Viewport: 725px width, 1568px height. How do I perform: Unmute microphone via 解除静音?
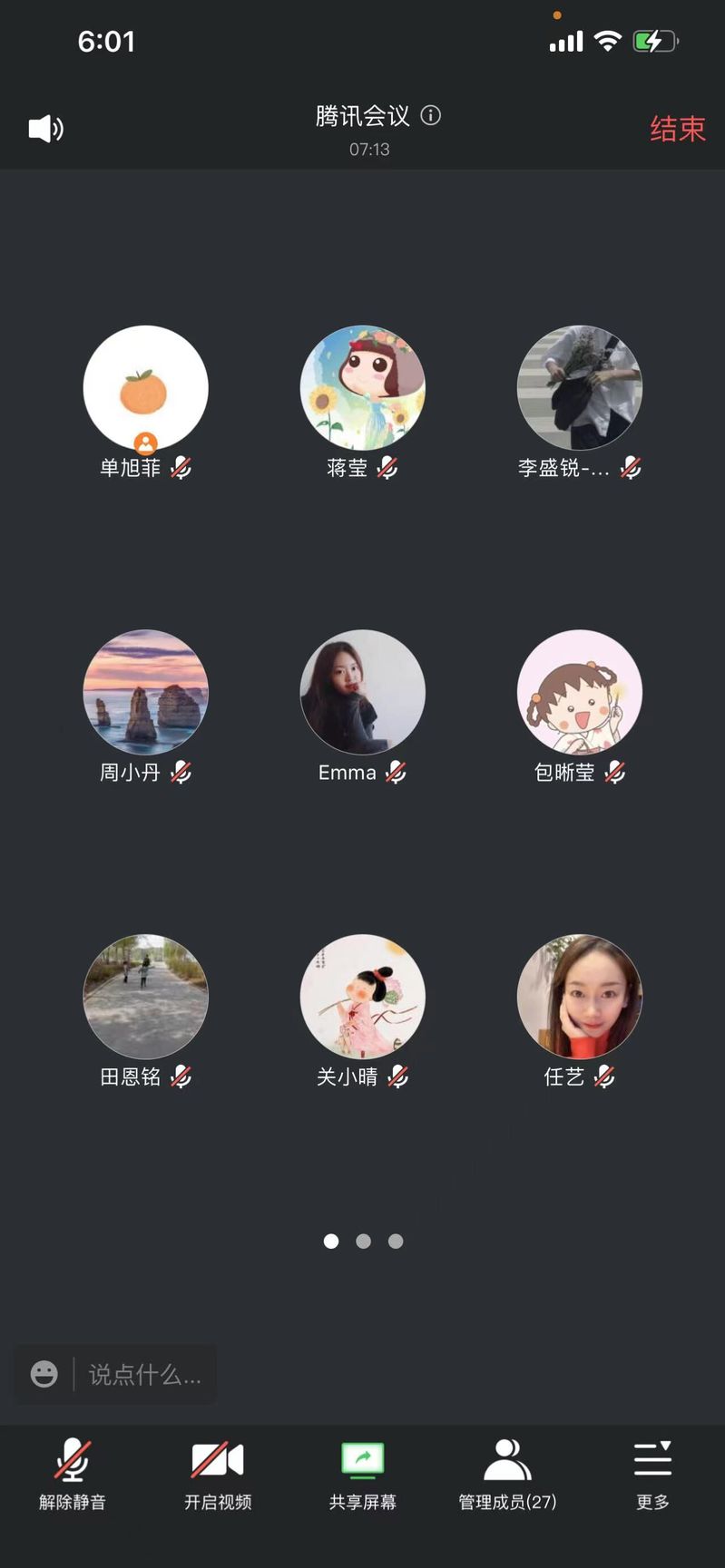point(73,1475)
